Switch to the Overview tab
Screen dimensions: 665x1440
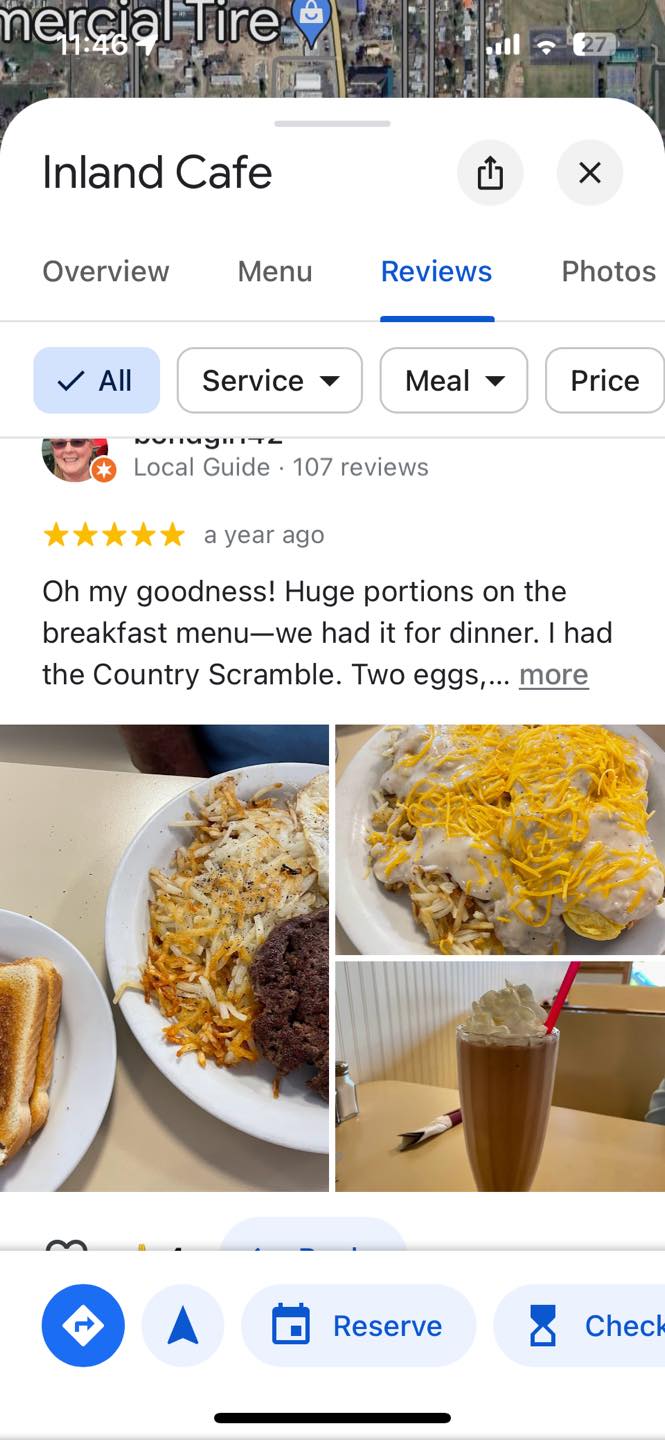coord(106,271)
